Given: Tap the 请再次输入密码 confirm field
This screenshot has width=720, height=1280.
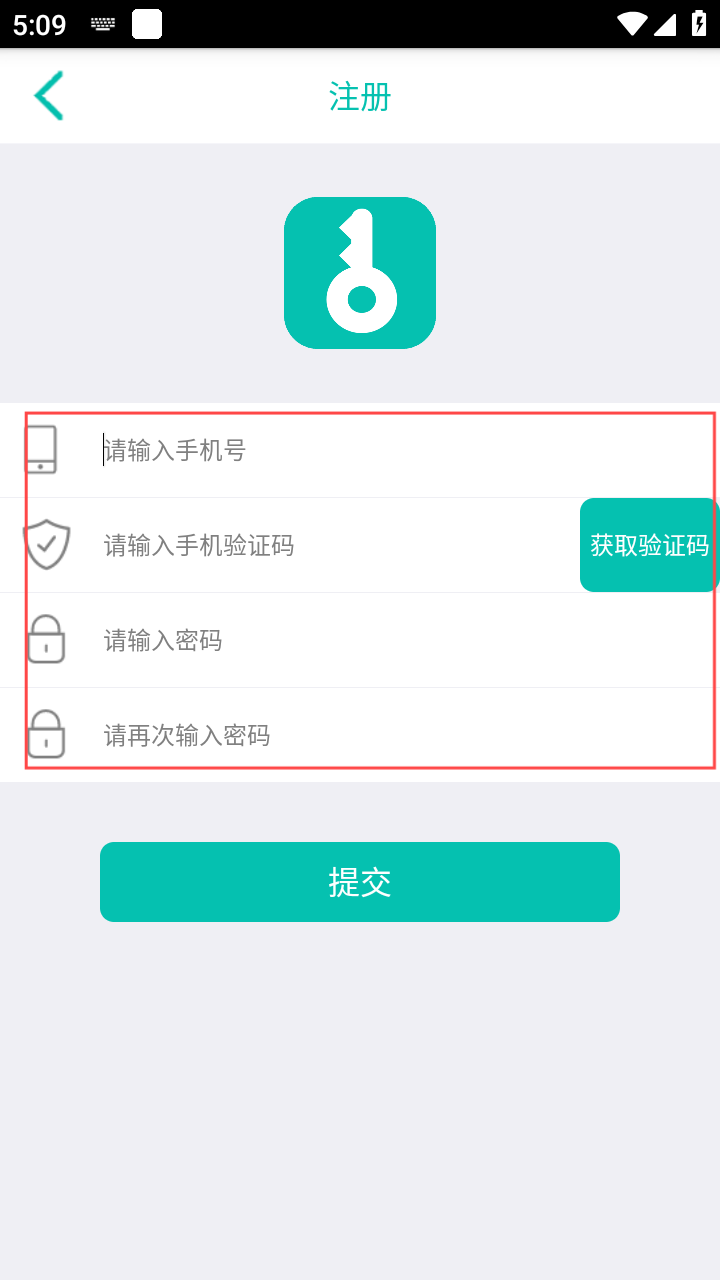Looking at the screenshot, I should (400, 736).
